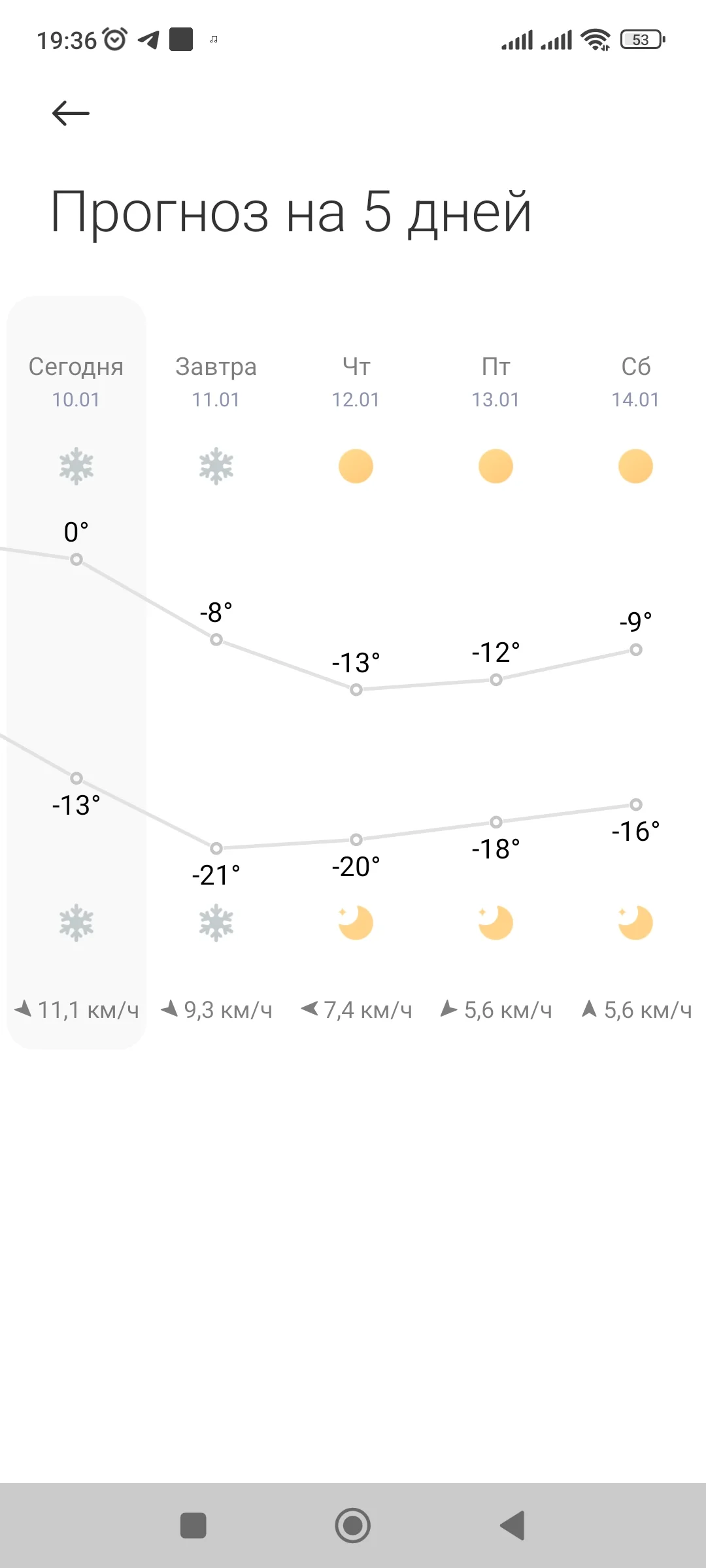Select the sun icon under Пт
The width and height of the screenshot is (706, 1568).
click(x=496, y=465)
